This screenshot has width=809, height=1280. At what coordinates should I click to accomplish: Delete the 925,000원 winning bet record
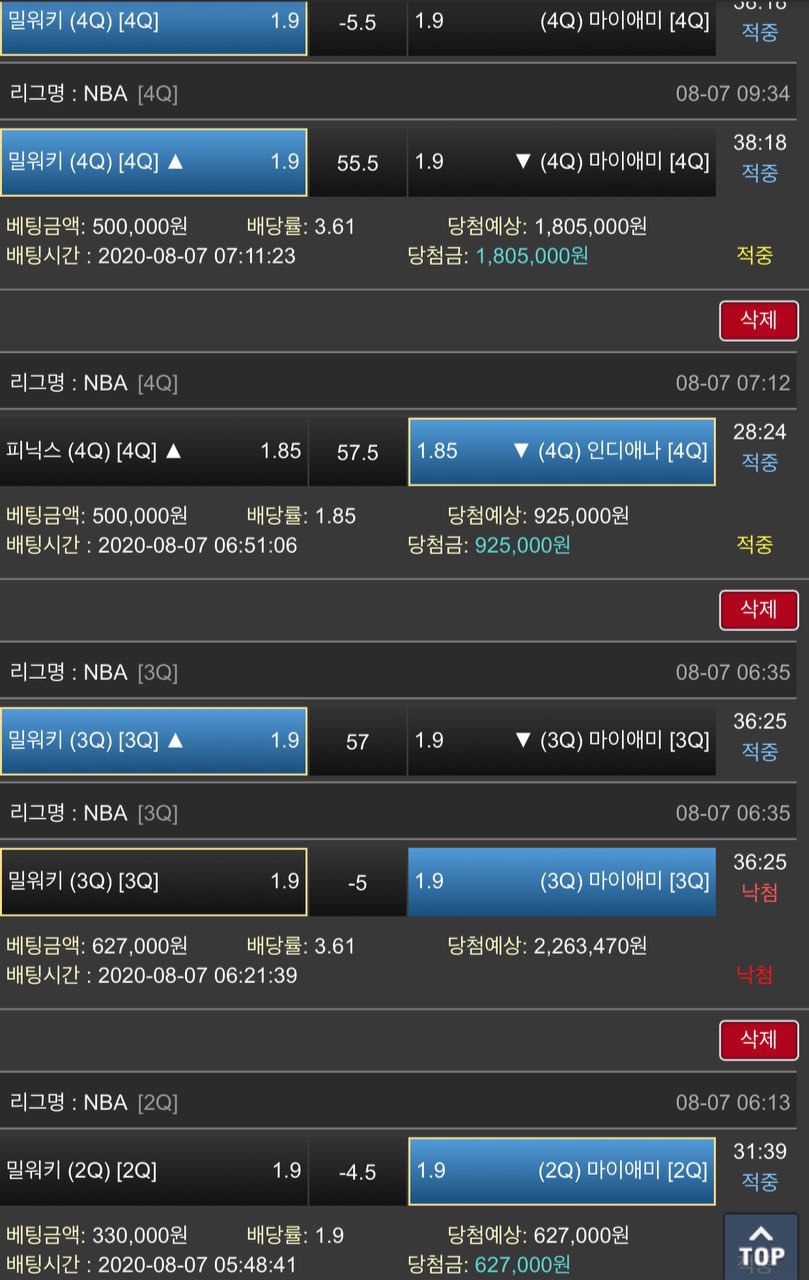[758, 609]
